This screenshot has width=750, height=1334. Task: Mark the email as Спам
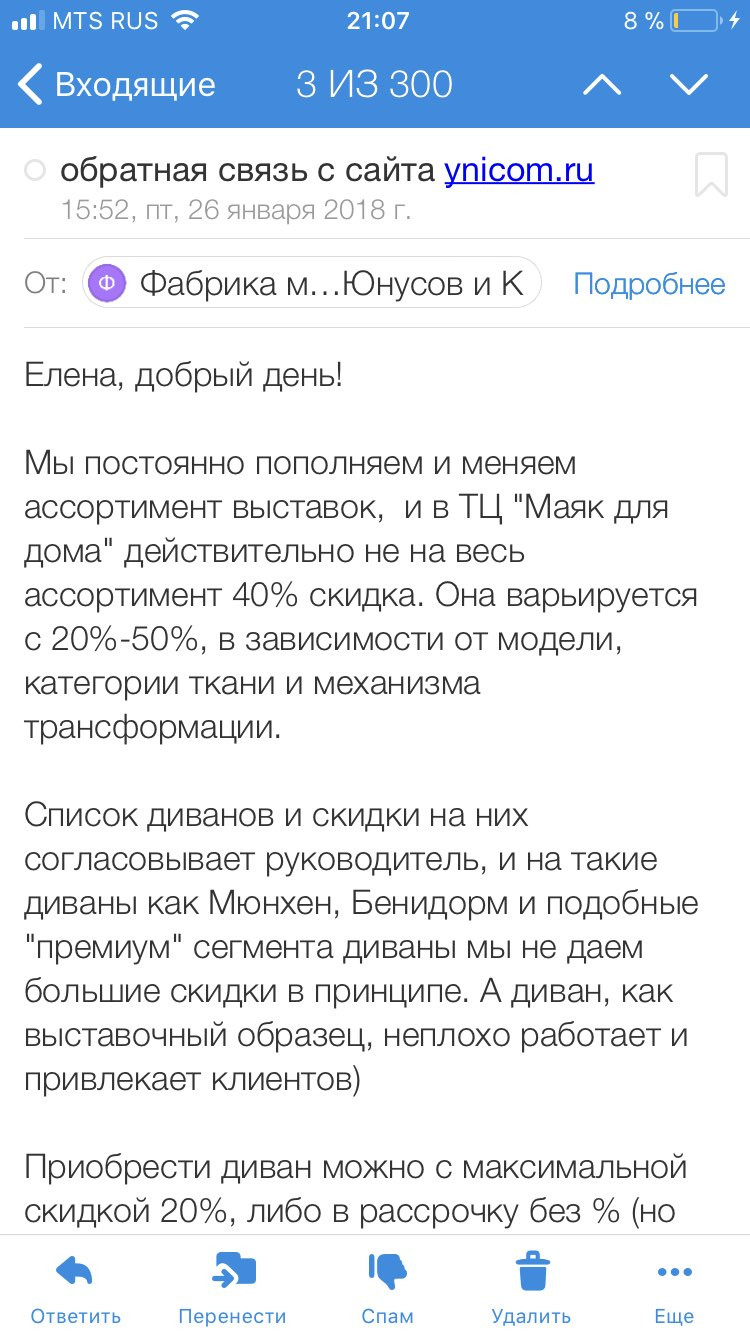click(x=388, y=1289)
